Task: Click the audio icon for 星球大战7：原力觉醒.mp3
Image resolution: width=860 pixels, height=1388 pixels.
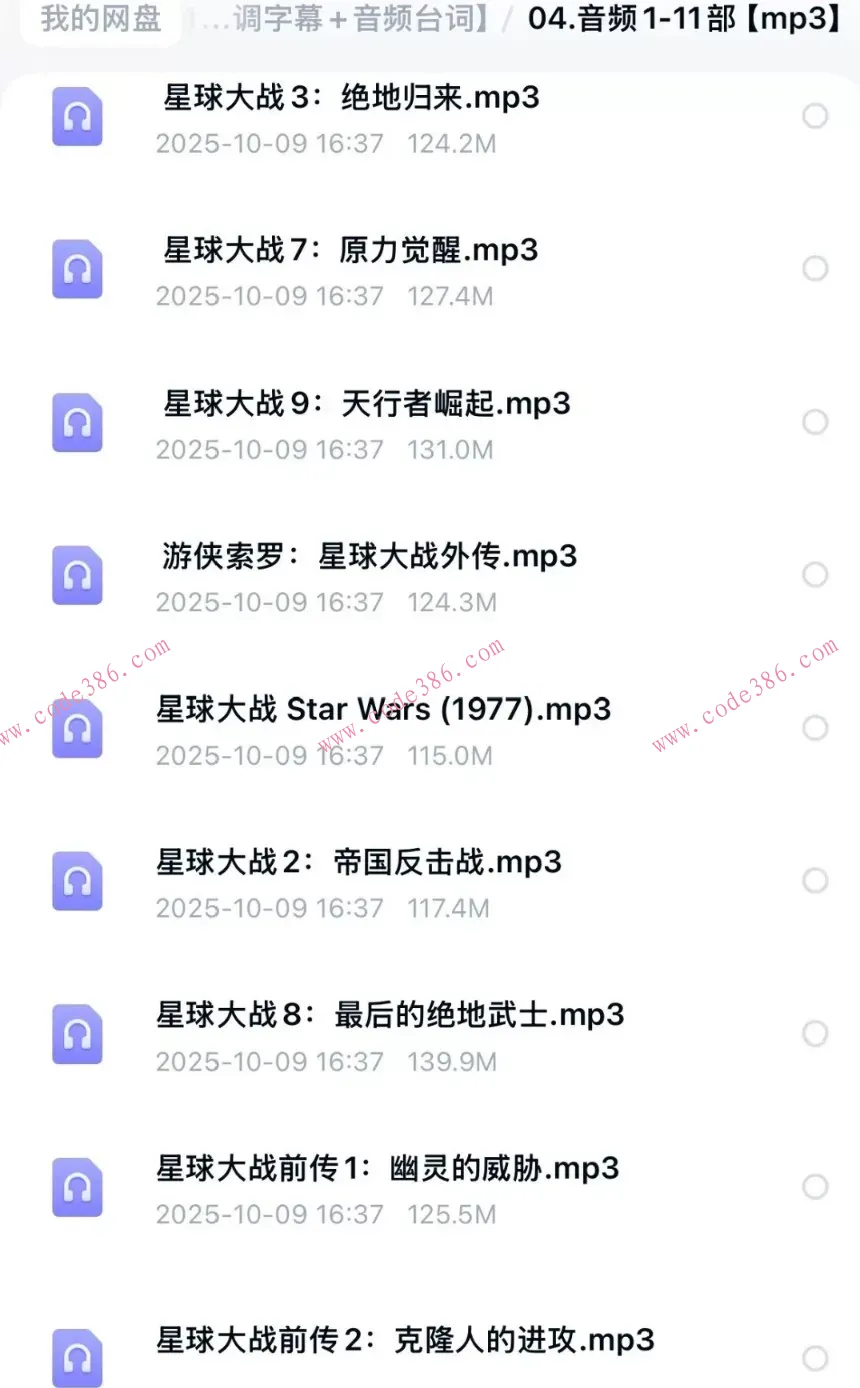Action: coord(77,269)
